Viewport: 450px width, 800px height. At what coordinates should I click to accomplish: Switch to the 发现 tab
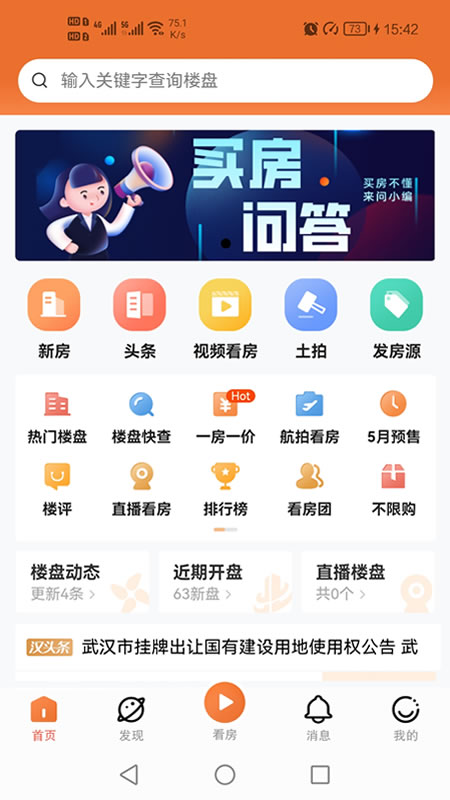click(x=131, y=719)
